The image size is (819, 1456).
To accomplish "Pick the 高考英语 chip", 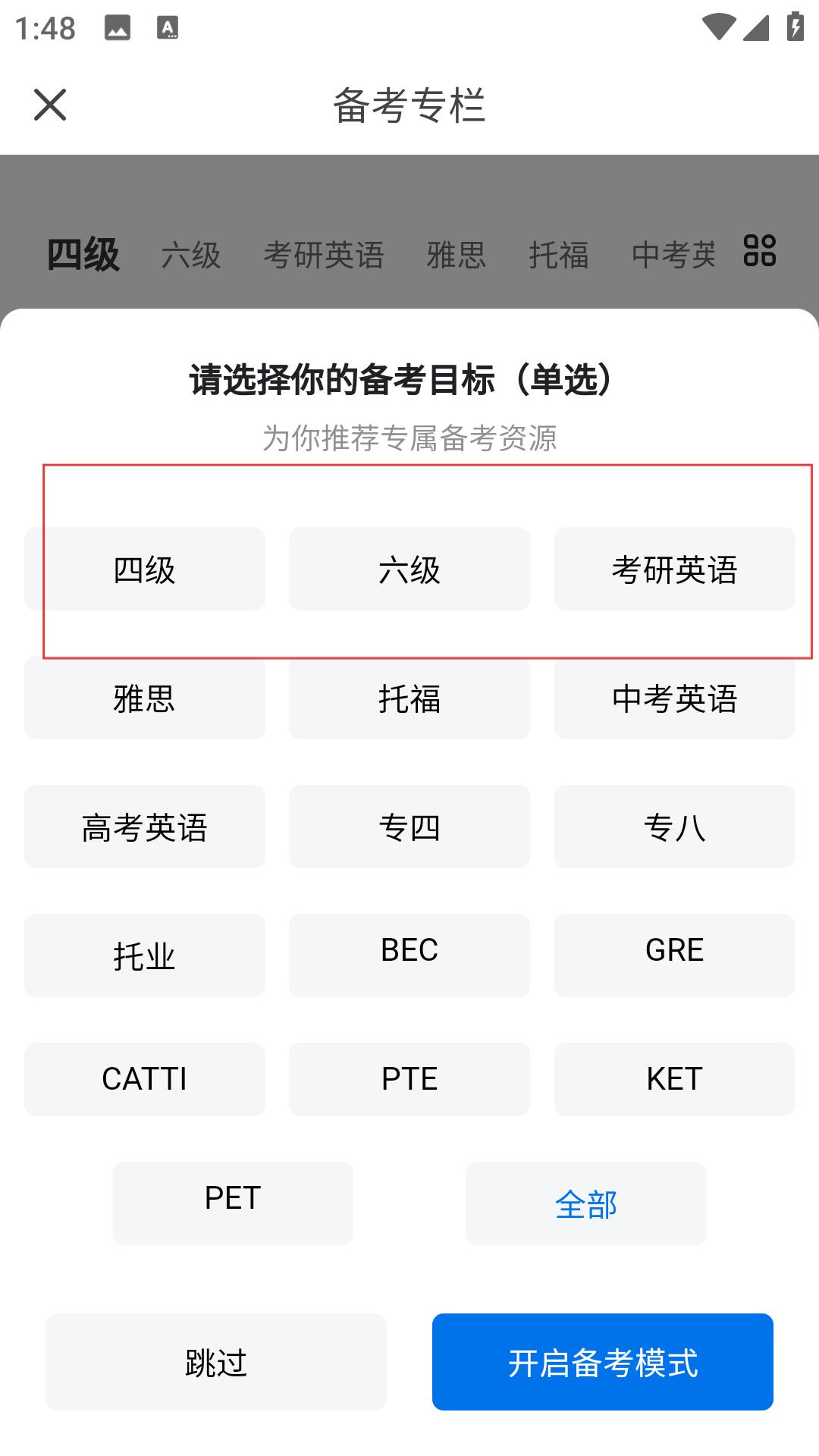I will (x=145, y=827).
